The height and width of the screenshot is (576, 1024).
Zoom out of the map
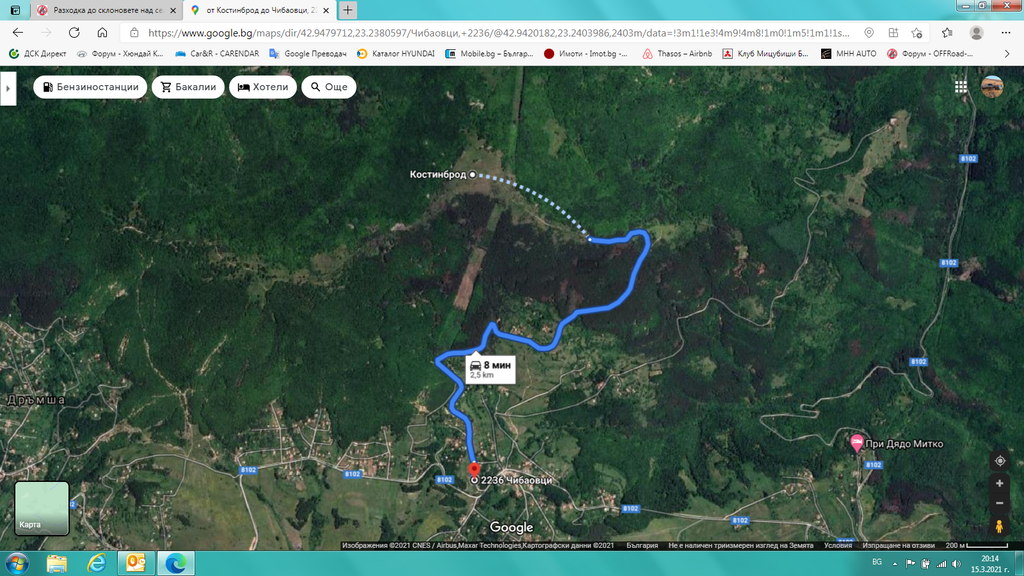point(999,503)
